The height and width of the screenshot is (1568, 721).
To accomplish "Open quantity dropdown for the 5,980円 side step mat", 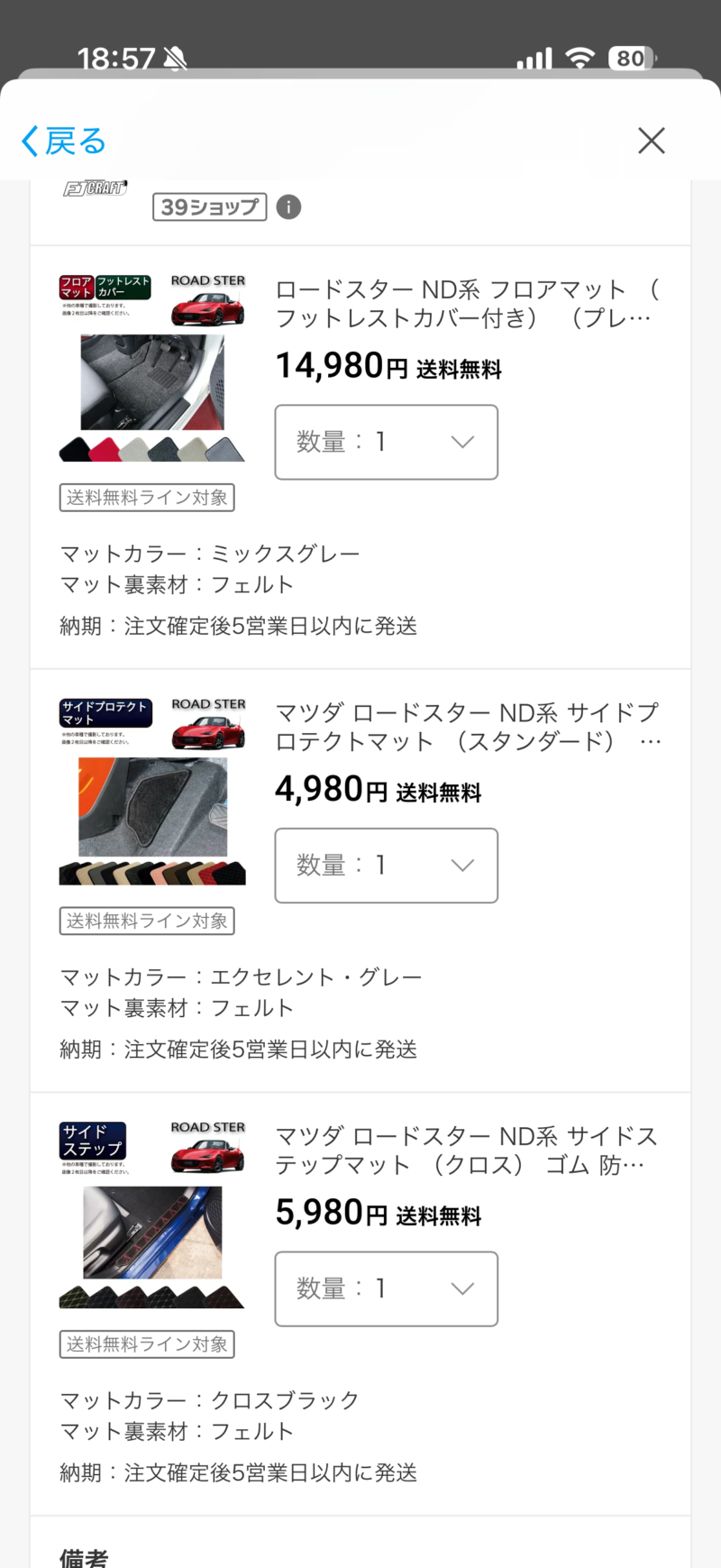I will [x=386, y=1288].
